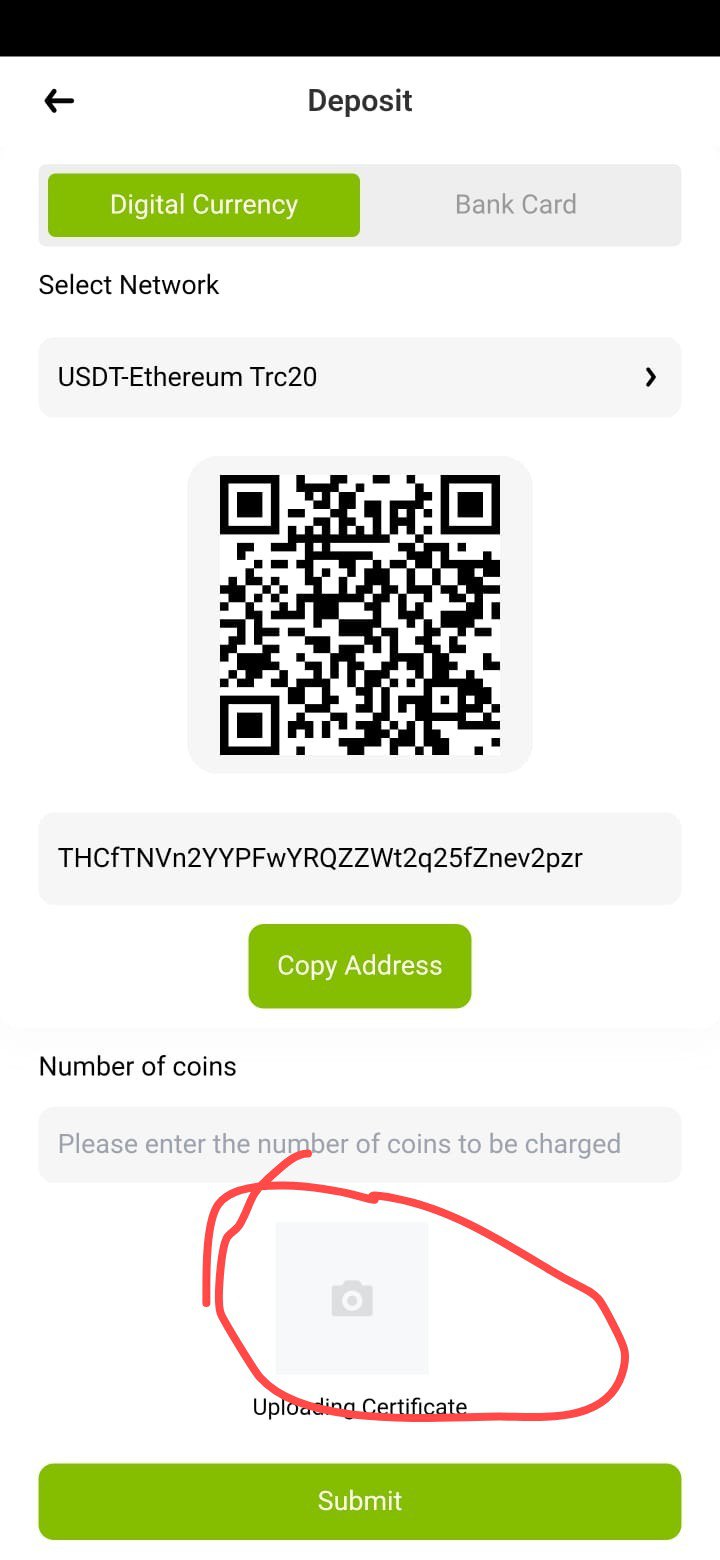Submit the deposit form
The image size is (720, 1560).
coord(360,1501)
